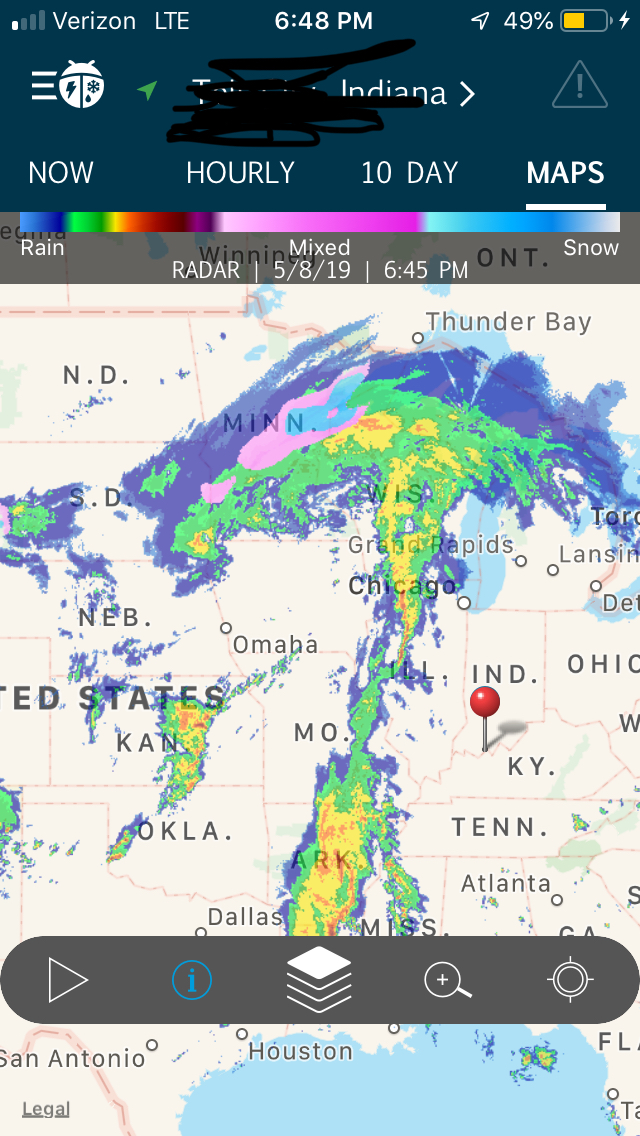The height and width of the screenshot is (1136, 640).
Task: Select the MAPS tab
Action: tap(565, 173)
